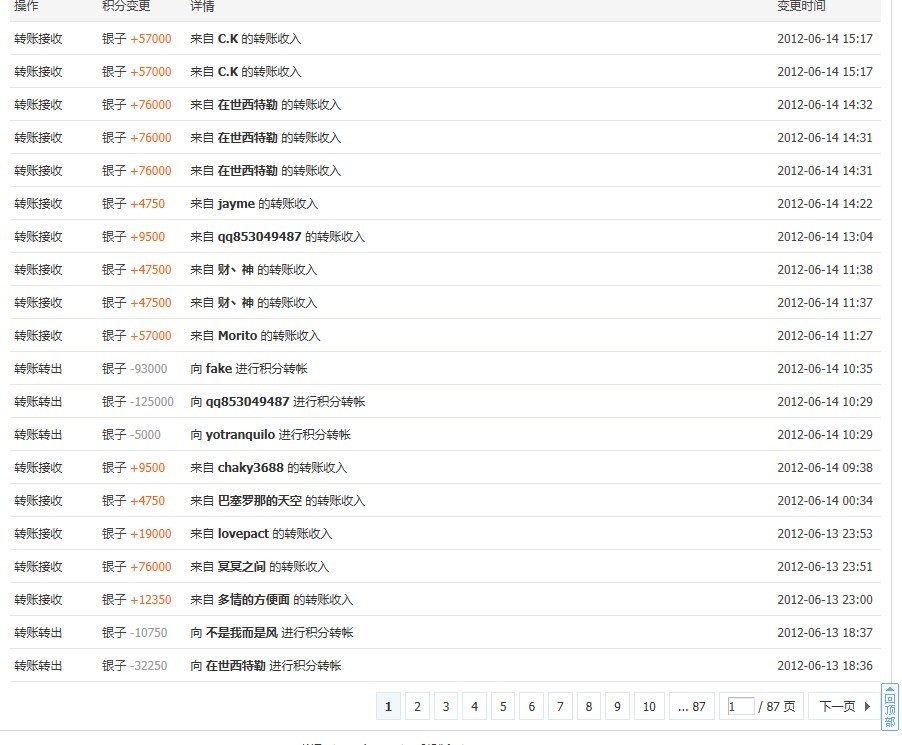Open page 6 of records
Image resolution: width=902 pixels, height=745 pixels.
[531, 706]
